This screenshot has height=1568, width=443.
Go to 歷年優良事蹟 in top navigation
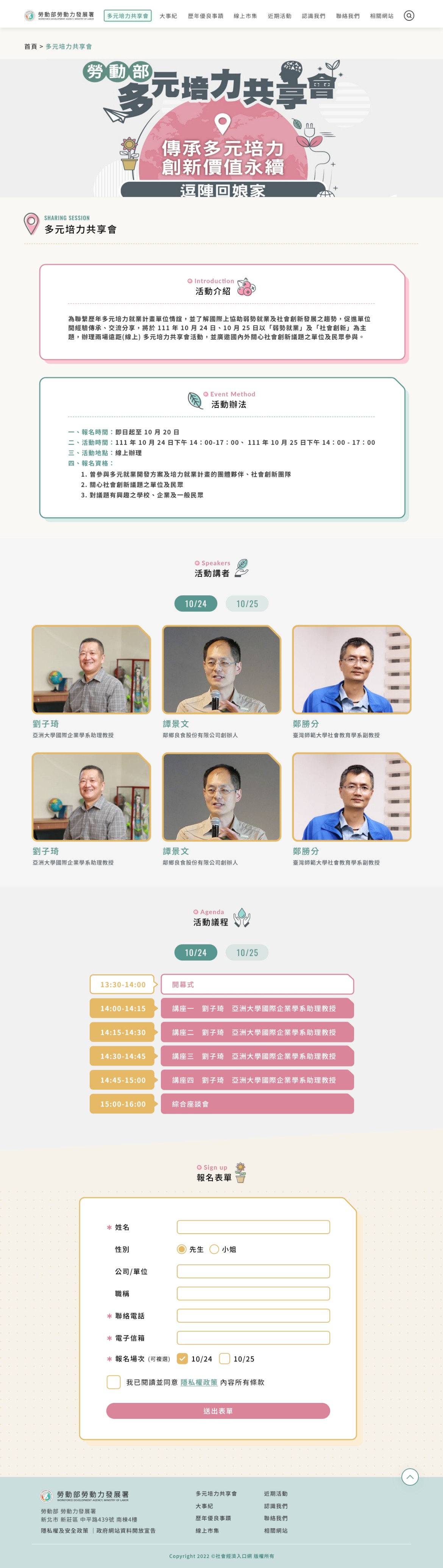(x=205, y=16)
